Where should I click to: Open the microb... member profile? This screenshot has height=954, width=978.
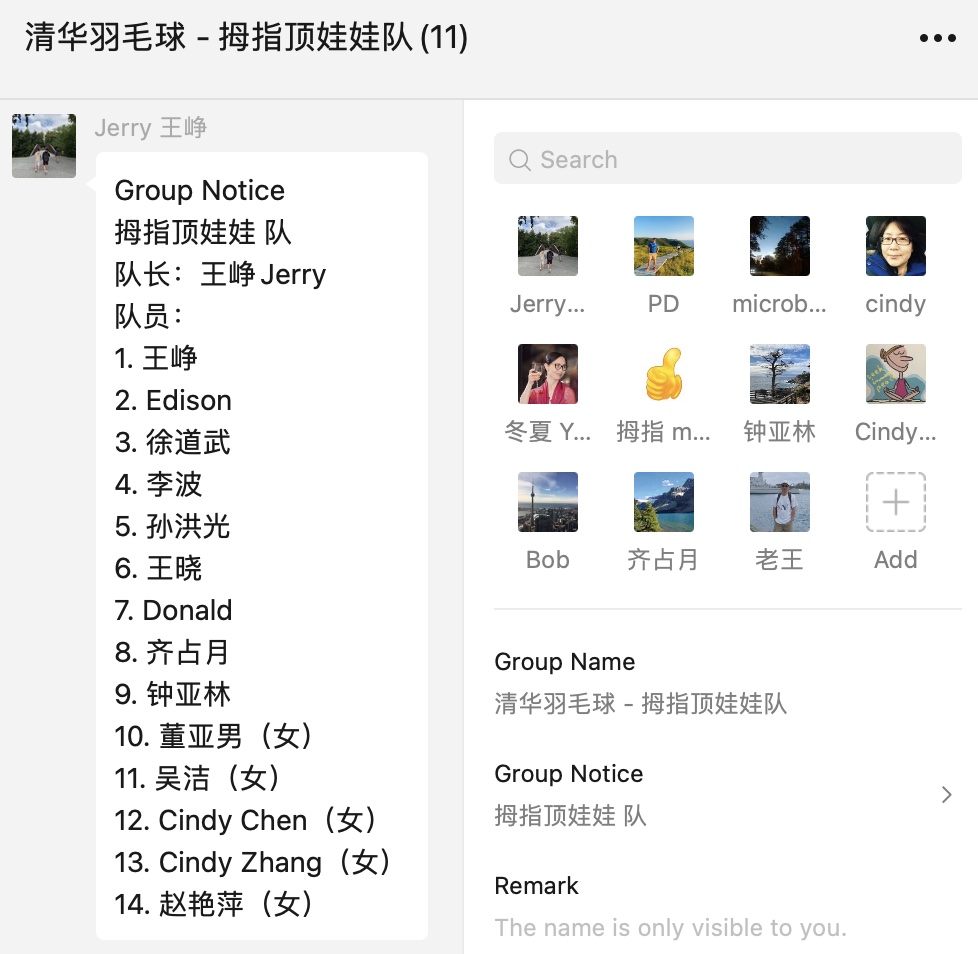(779, 246)
